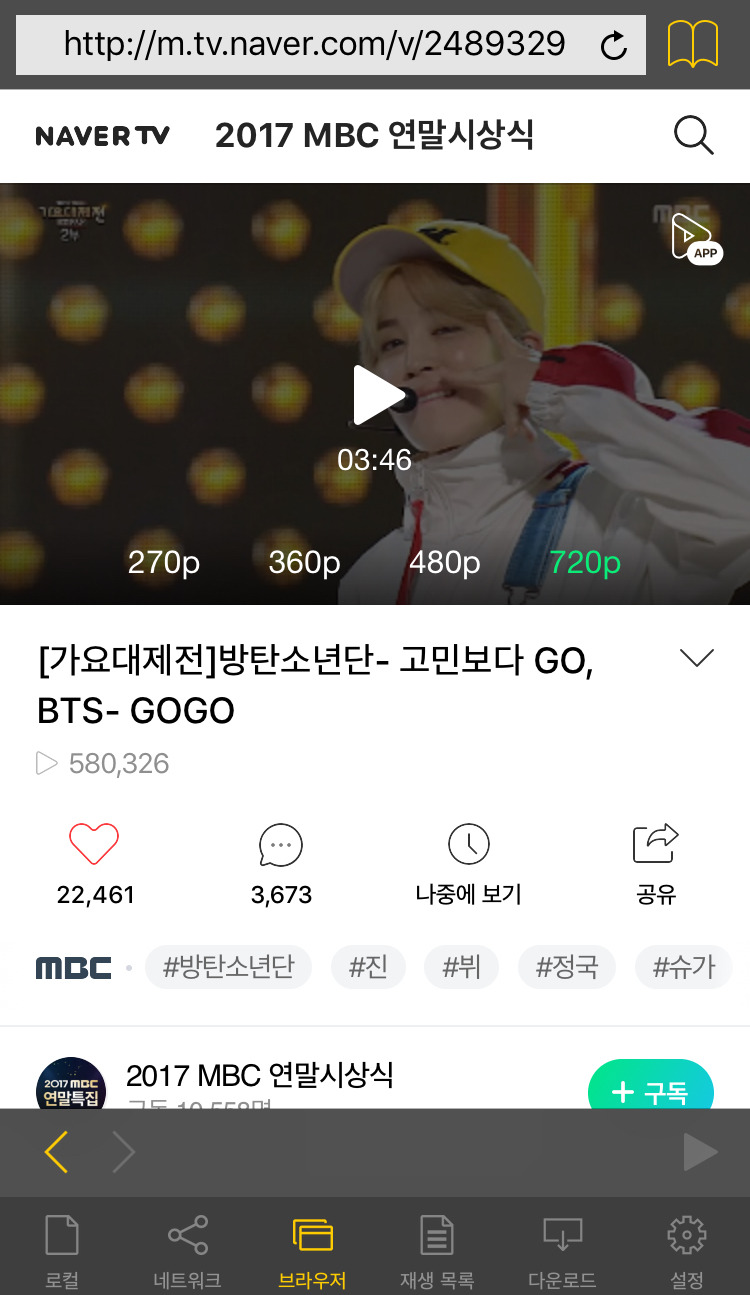Screen dimensions: 750x1295
Task: Tap the #정국 hashtag chip
Action: coord(567,967)
